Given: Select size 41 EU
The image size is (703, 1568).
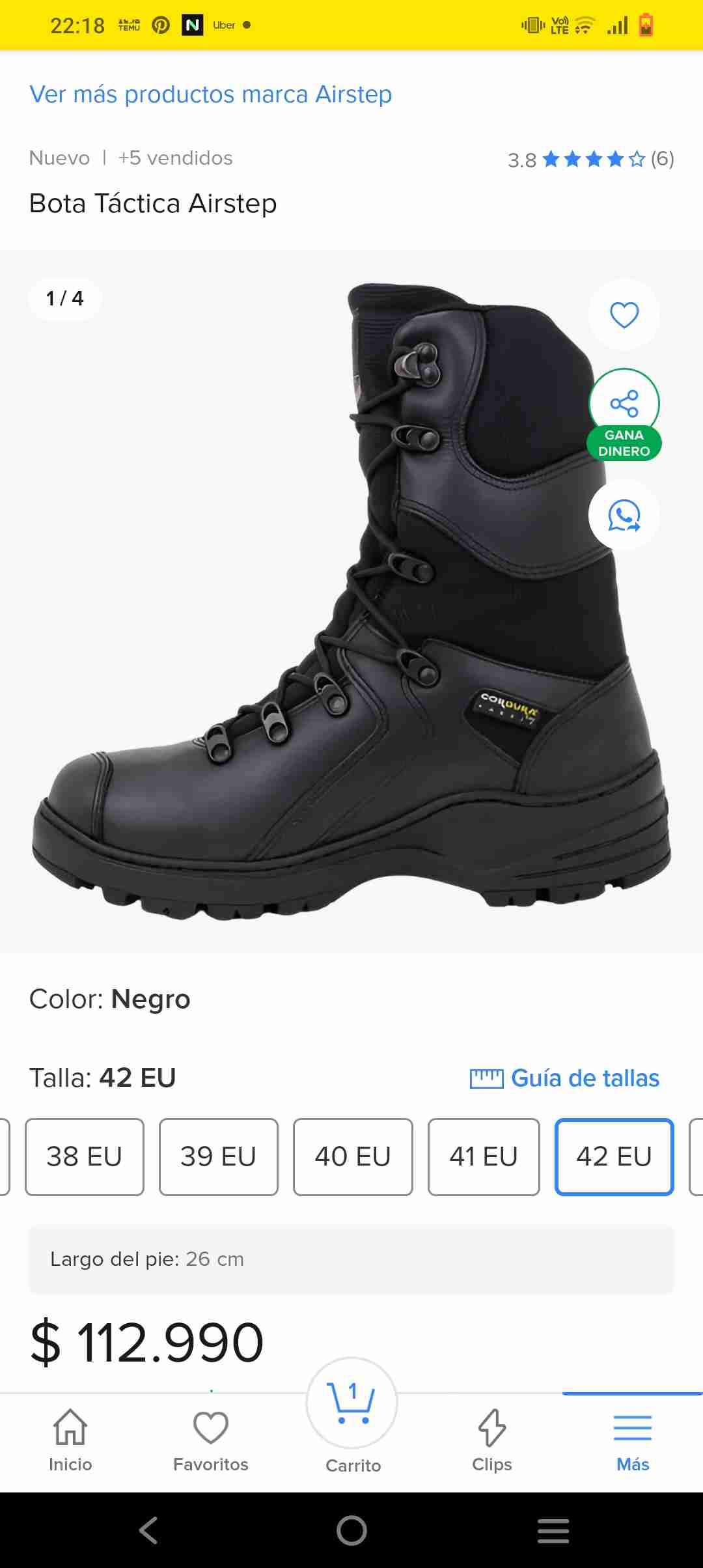Looking at the screenshot, I should tap(483, 1157).
